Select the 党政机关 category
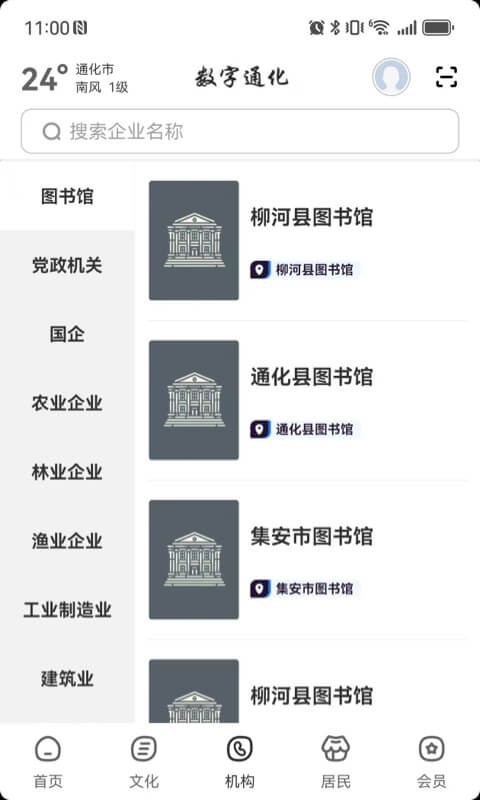 tap(67, 265)
